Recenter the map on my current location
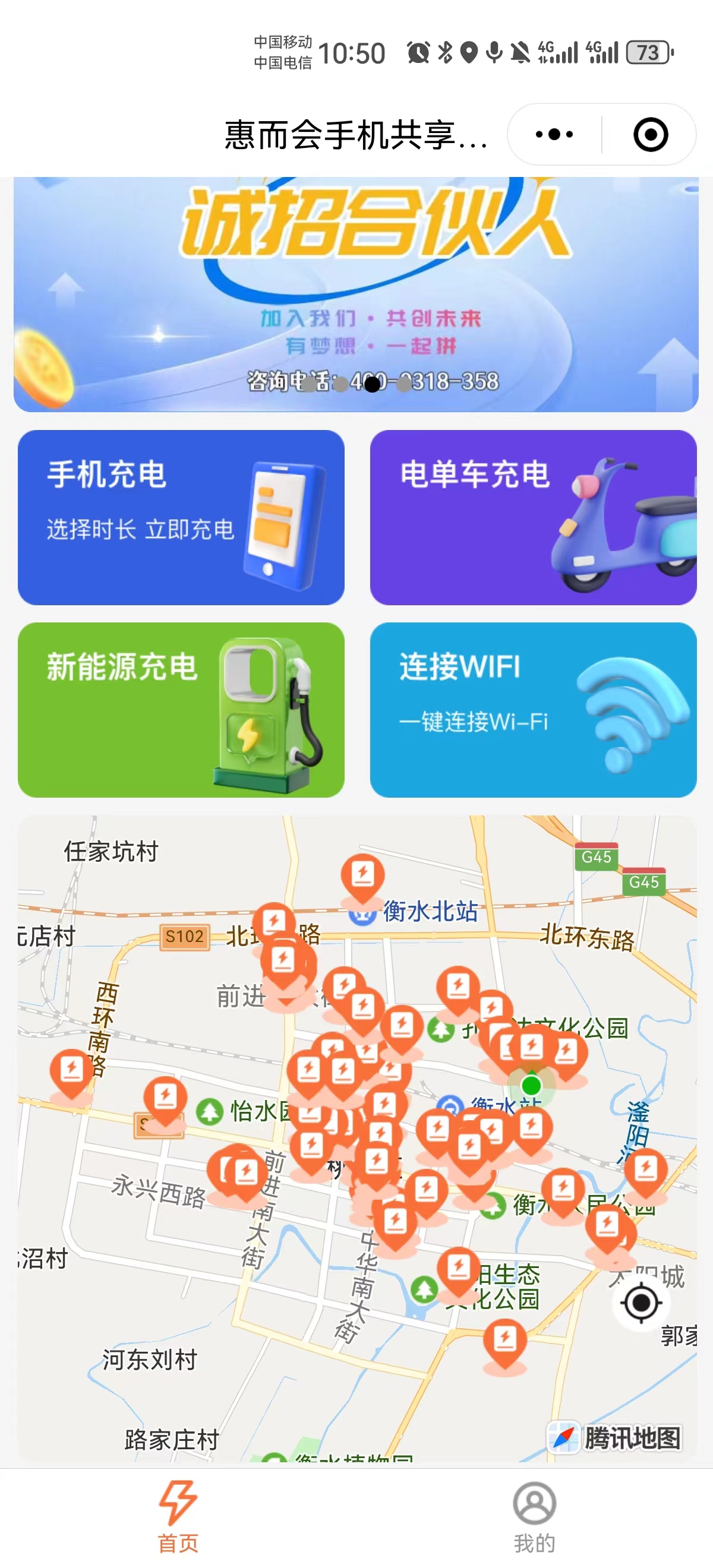Image resolution: width=713 pixels, height=1568 pixels. pyautogui.click(x=641, y=1303)
